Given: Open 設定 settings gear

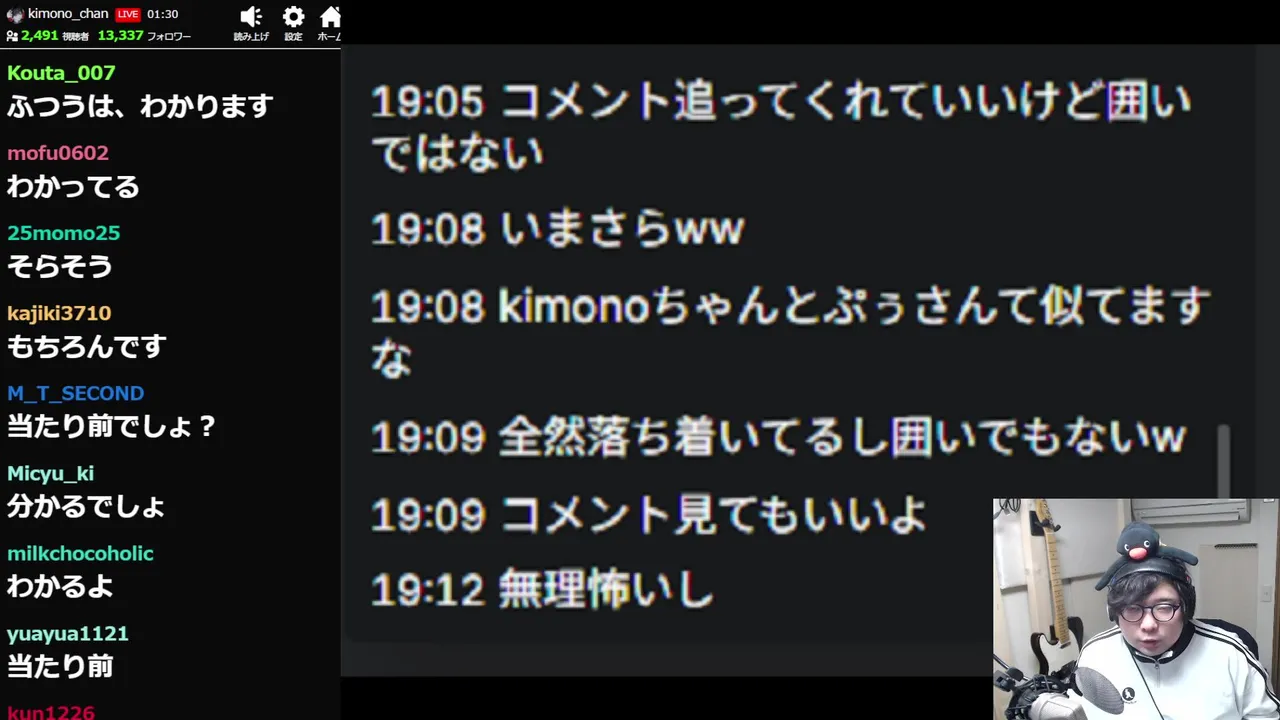Looking at the screenshot, I should [x=293, y=22].
